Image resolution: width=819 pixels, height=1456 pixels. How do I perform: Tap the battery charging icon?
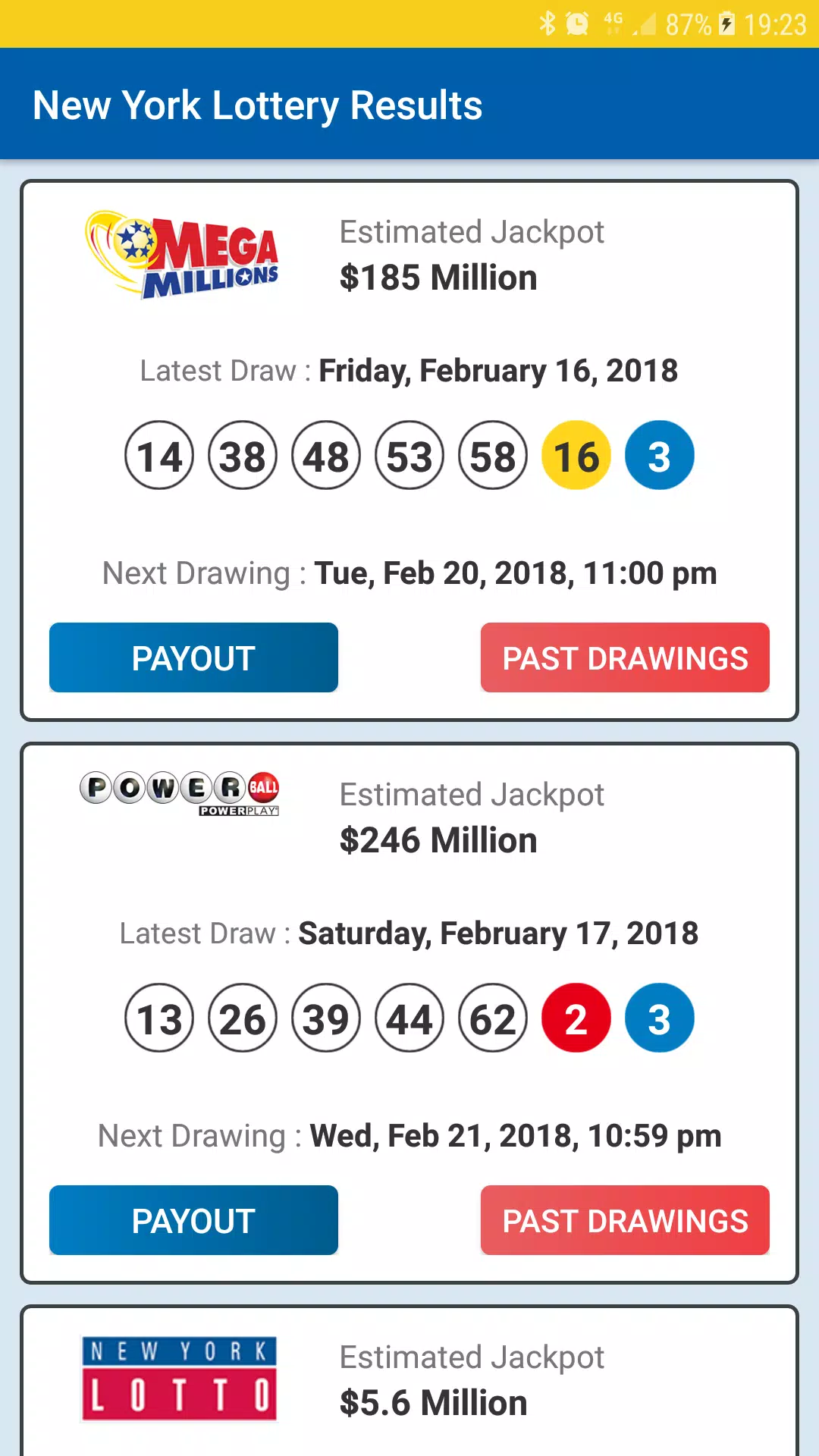coord(726,23)
